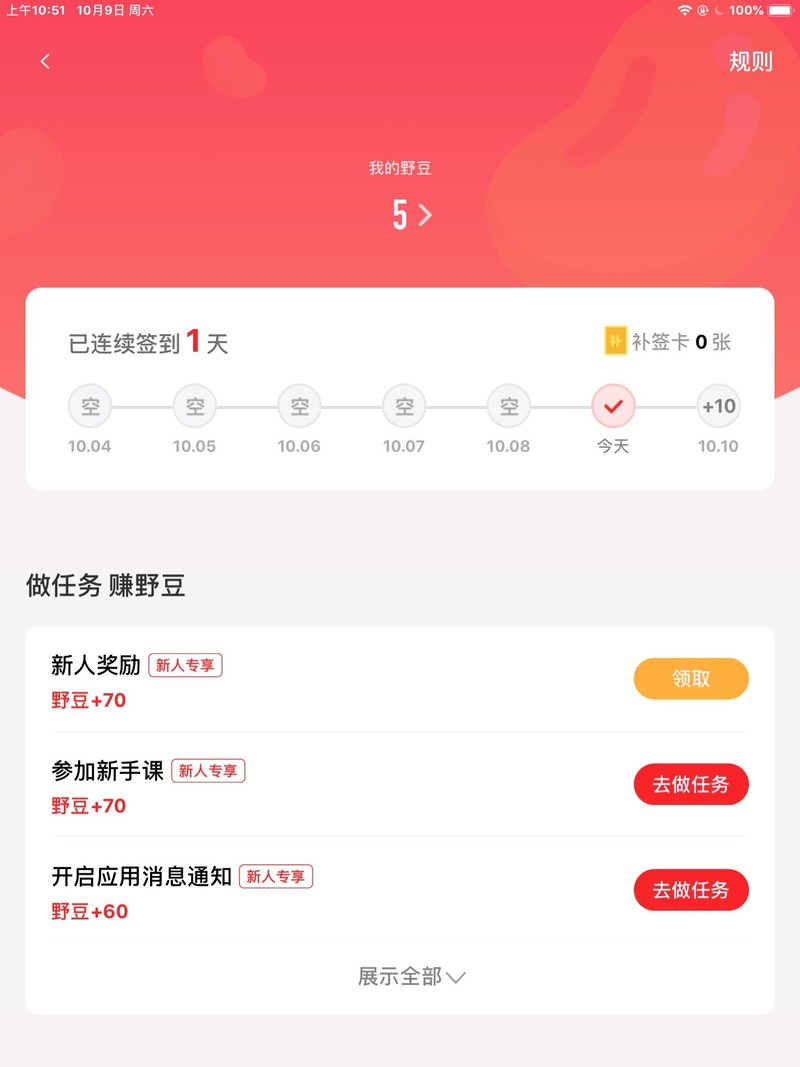The width and height of the screenshot is (800, 1067).
Task: Click the 新人专享 tag next to 新人奖励
Action: pos(185,665)
